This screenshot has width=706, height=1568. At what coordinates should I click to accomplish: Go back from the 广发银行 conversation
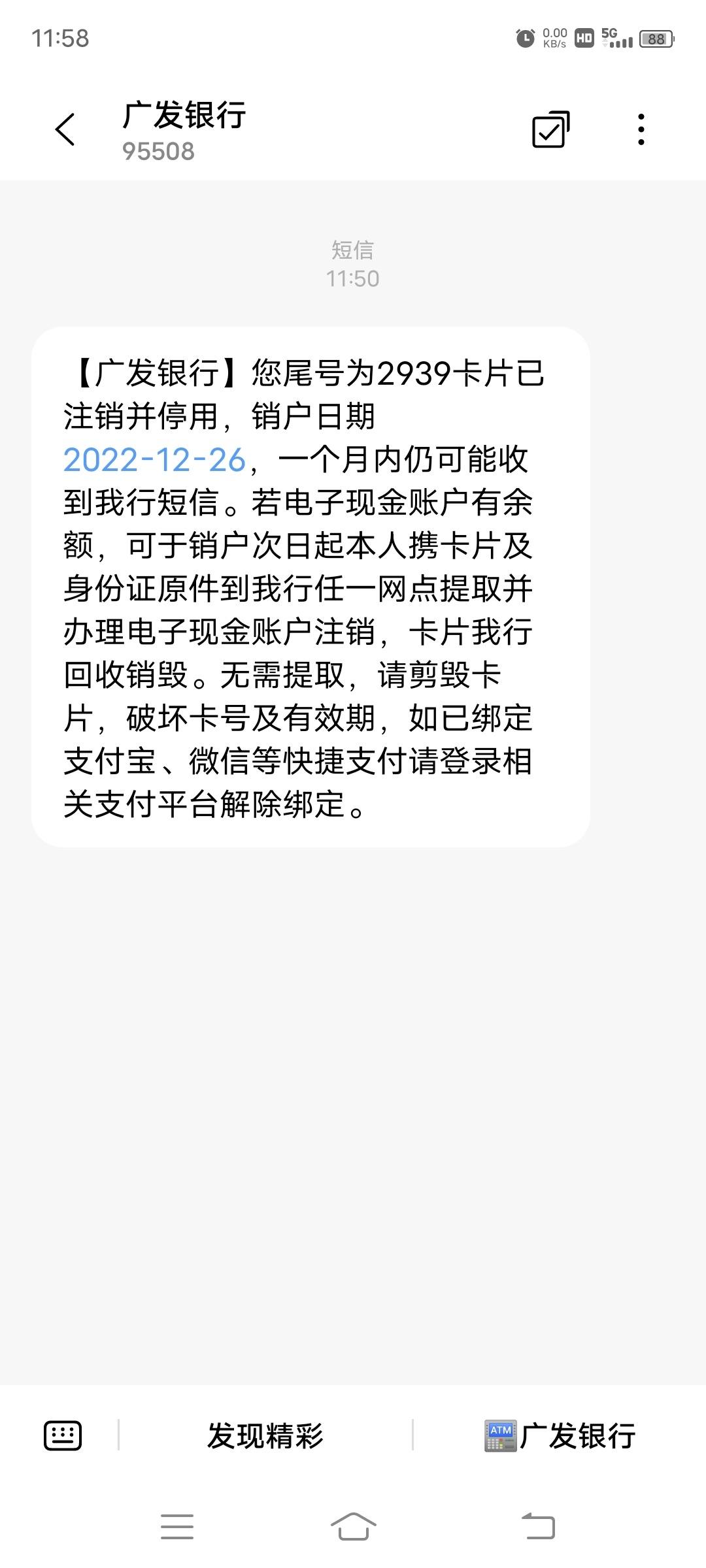[x=65, y=129]
